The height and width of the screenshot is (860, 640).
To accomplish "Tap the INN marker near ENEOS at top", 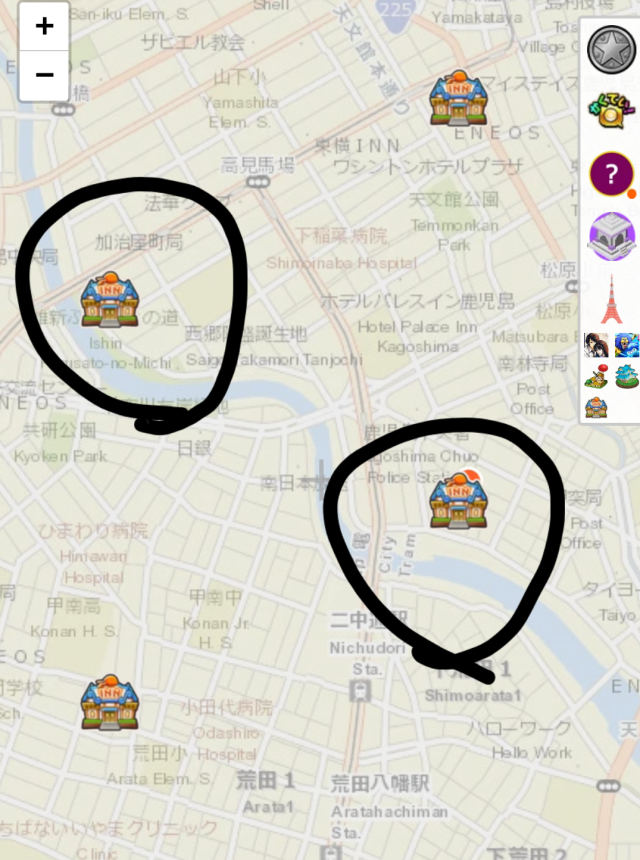I will coord(458,98).
